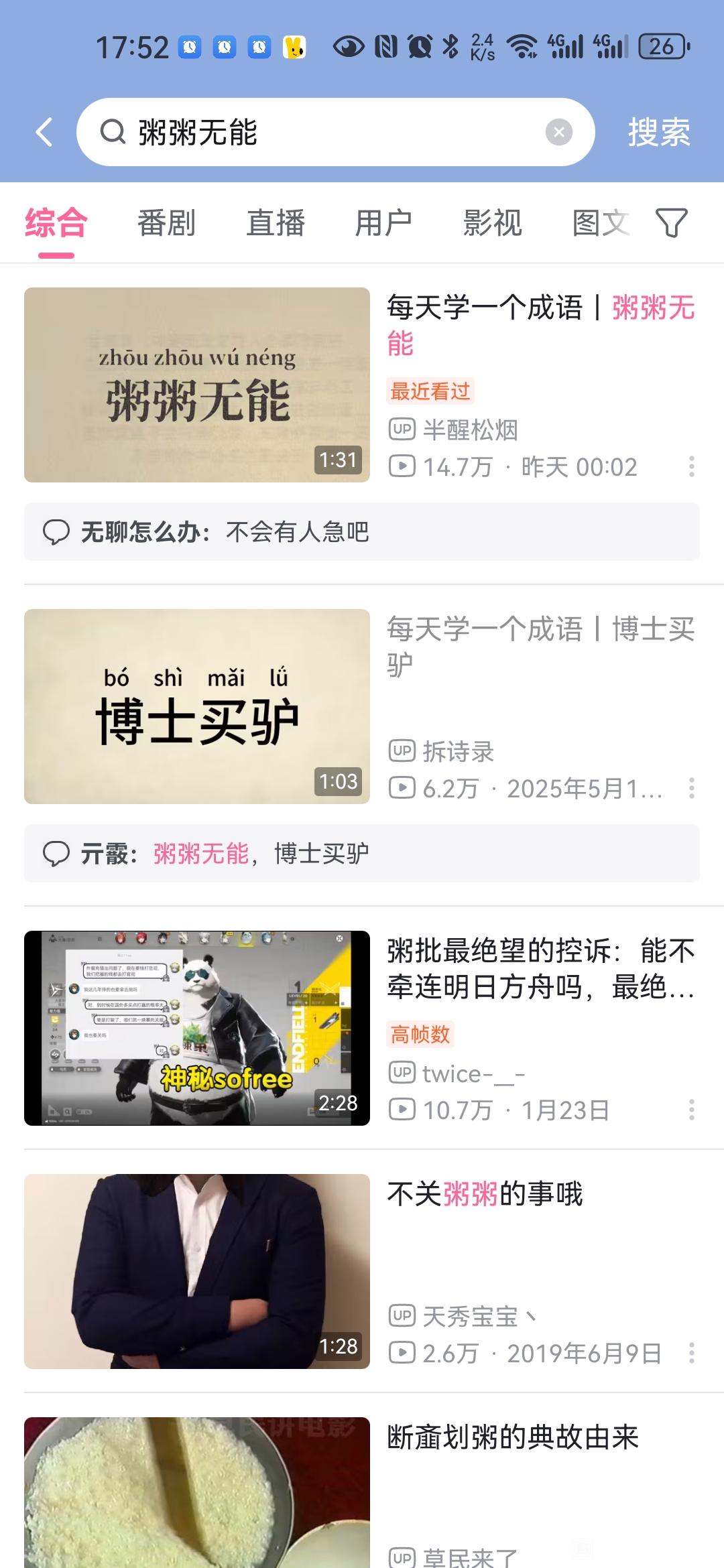Screen dimensions: 724x1568
Task: Open more options for 拆诗录's video
Action: (x=691, y=788)
